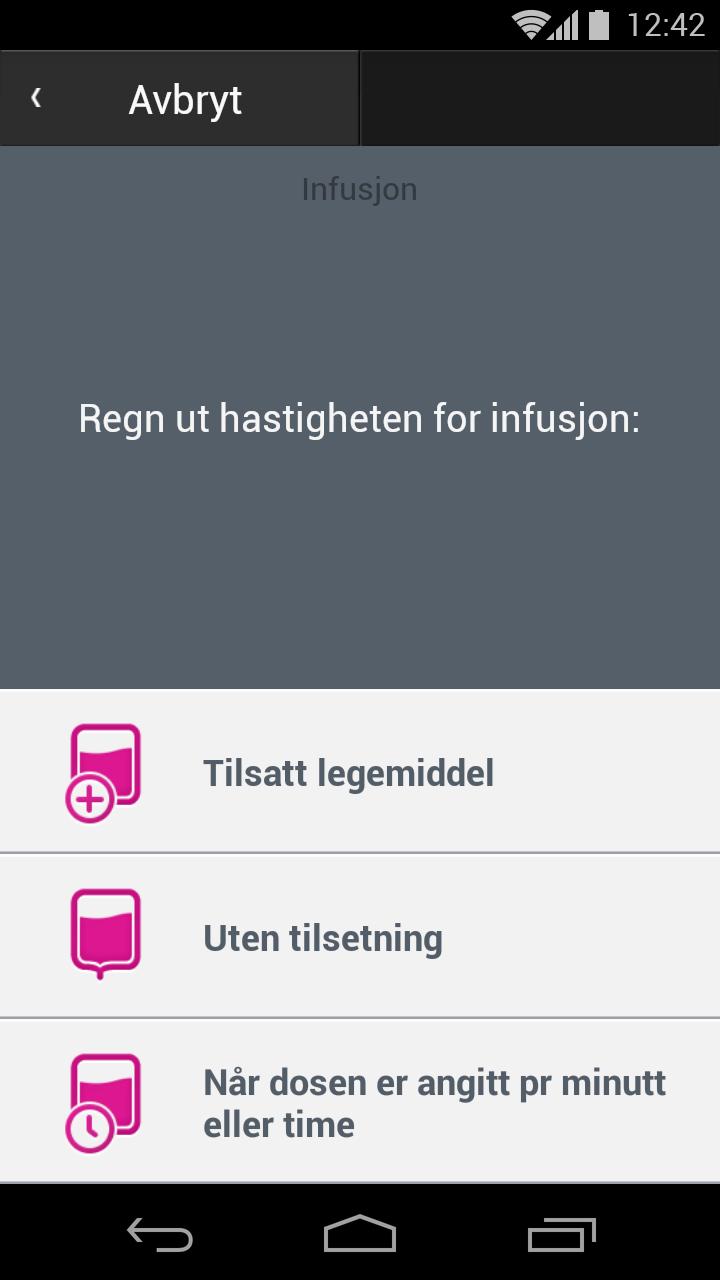Tap the empty black status bar region

click(250, 24)
